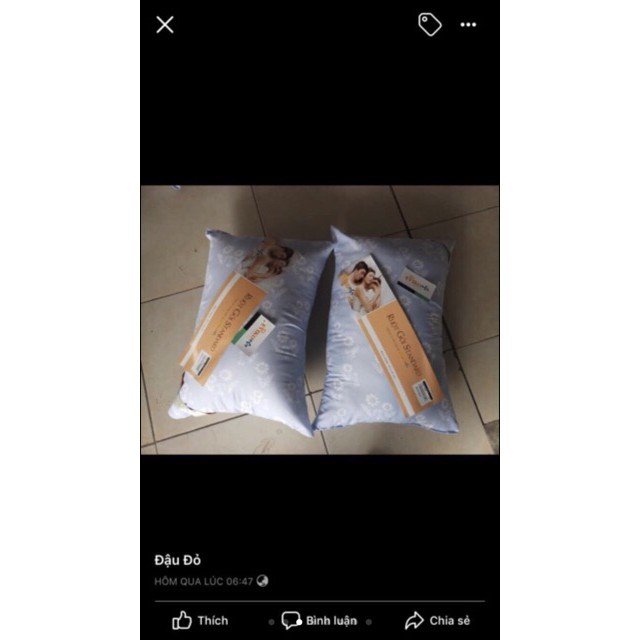Open the photo tag icon
This screenshot has width=640, height=640.
(430, 25)
